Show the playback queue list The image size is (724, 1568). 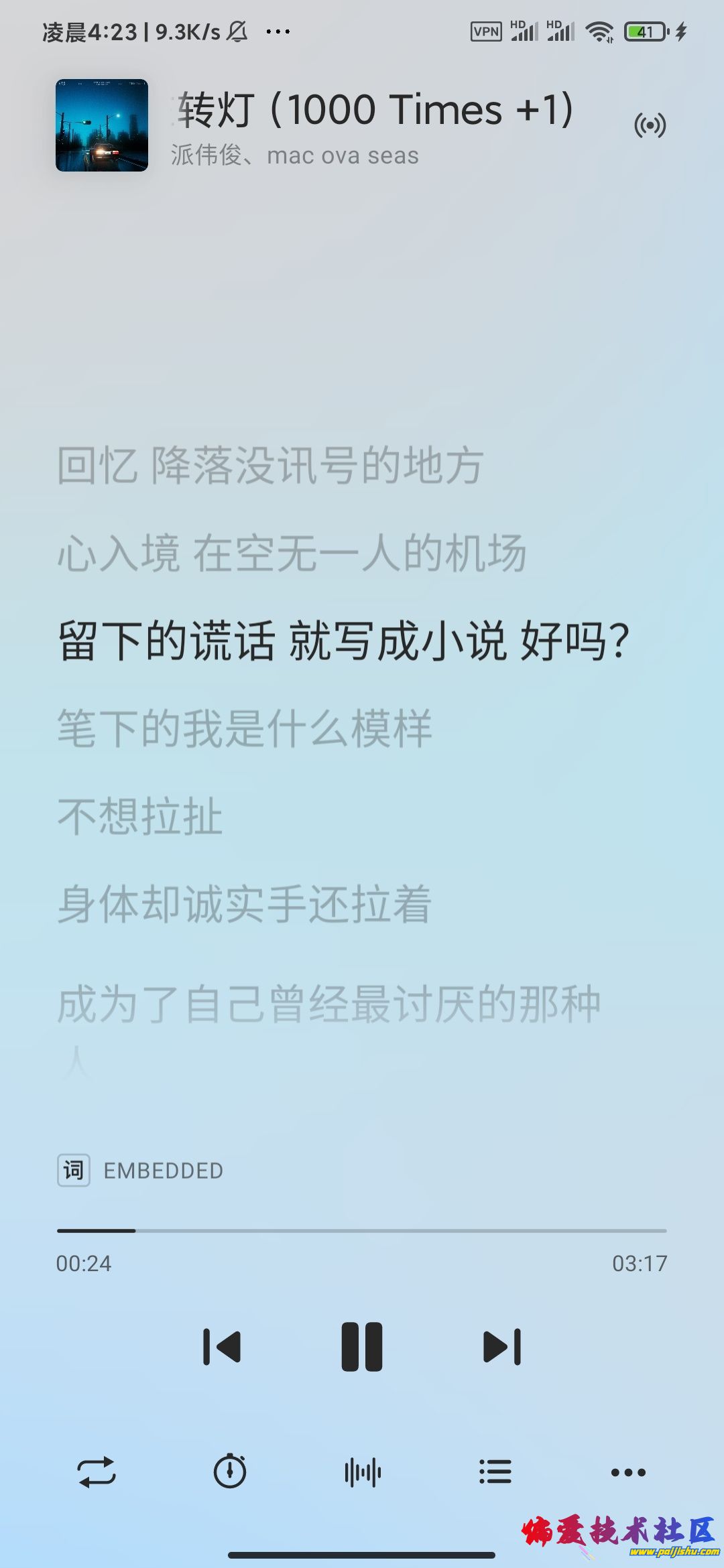[x=495, y=1472]
